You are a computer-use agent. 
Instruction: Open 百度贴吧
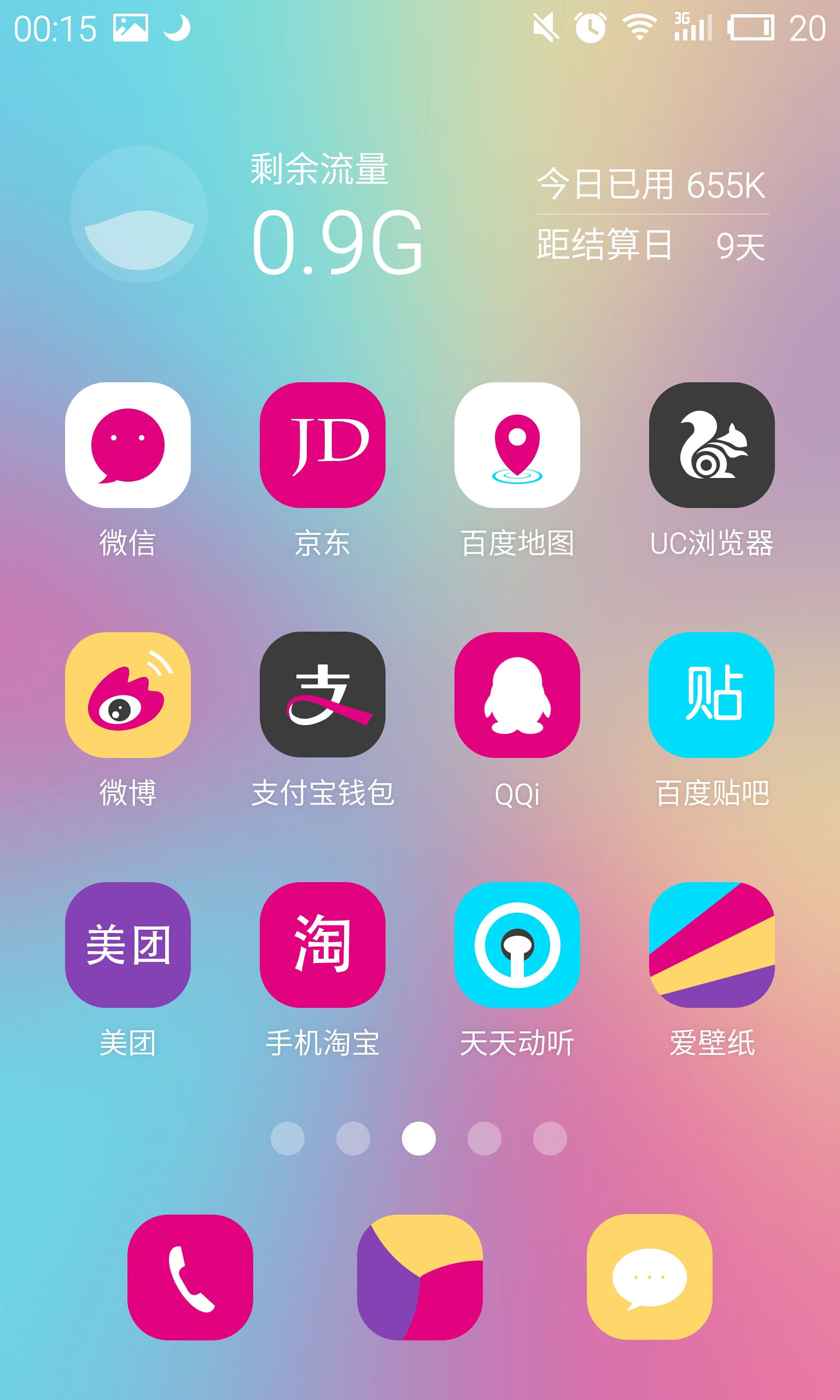[x=711, y=695]
